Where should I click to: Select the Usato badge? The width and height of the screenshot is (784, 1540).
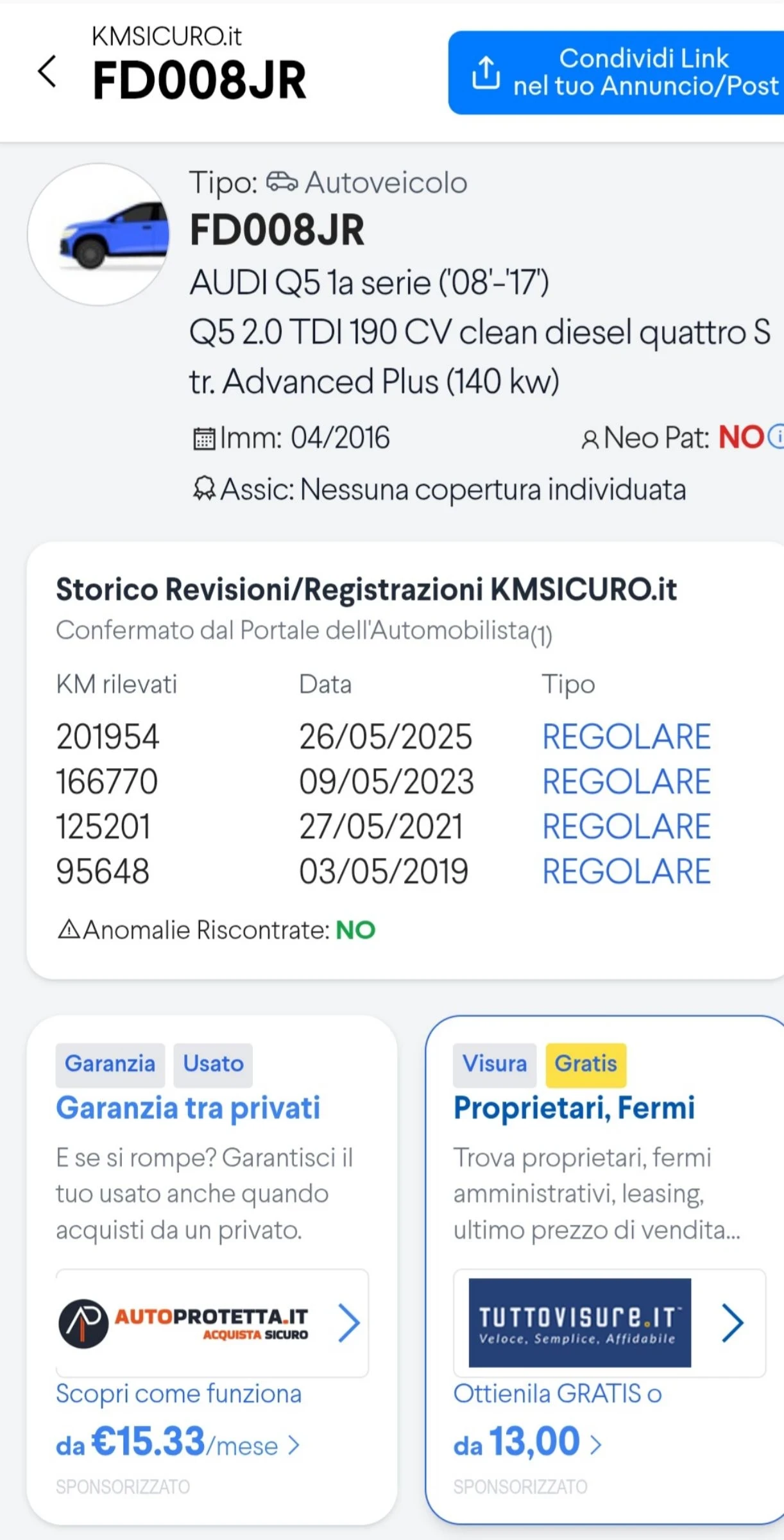point(213,1064)
